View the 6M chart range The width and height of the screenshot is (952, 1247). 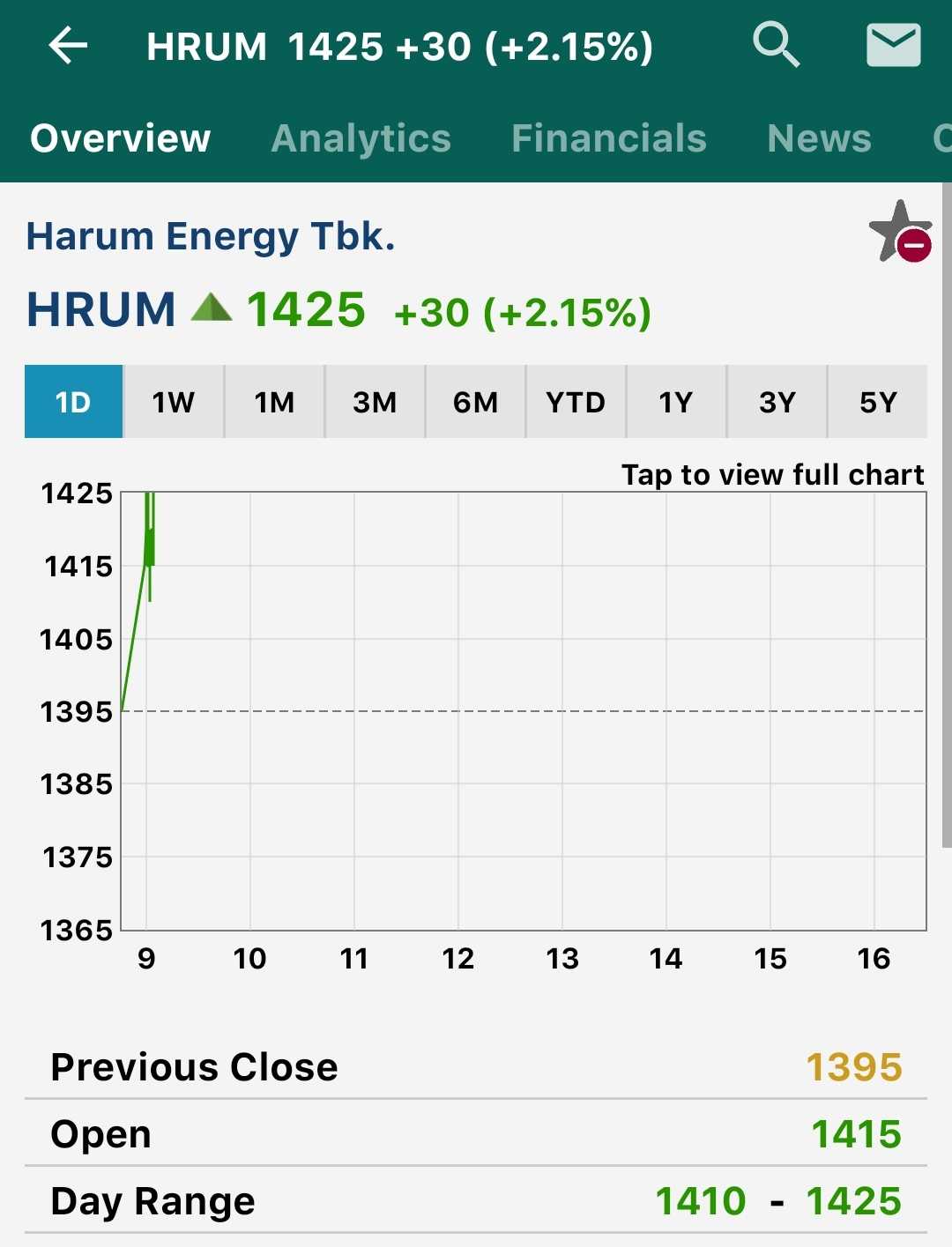point(475,402)
